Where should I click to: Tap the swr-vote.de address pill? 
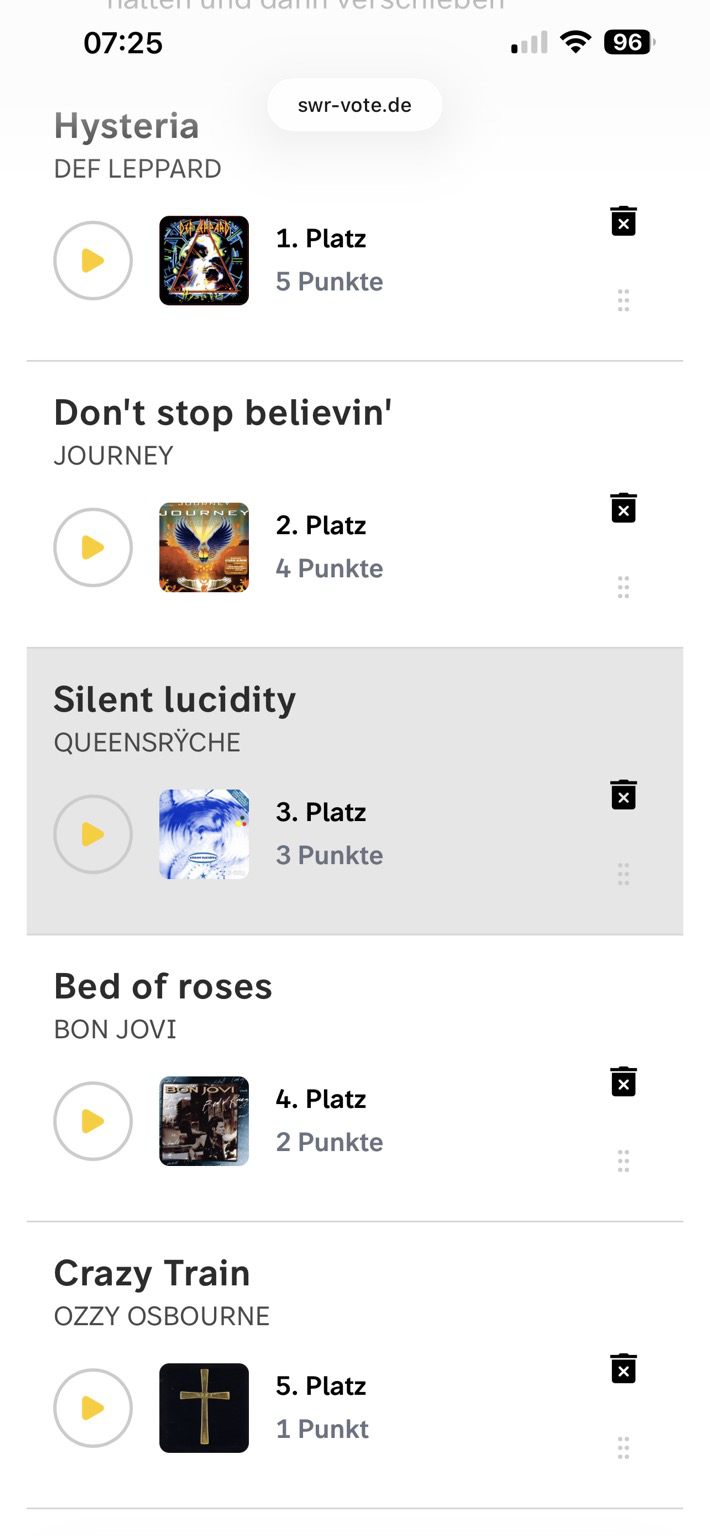point(354,105)
